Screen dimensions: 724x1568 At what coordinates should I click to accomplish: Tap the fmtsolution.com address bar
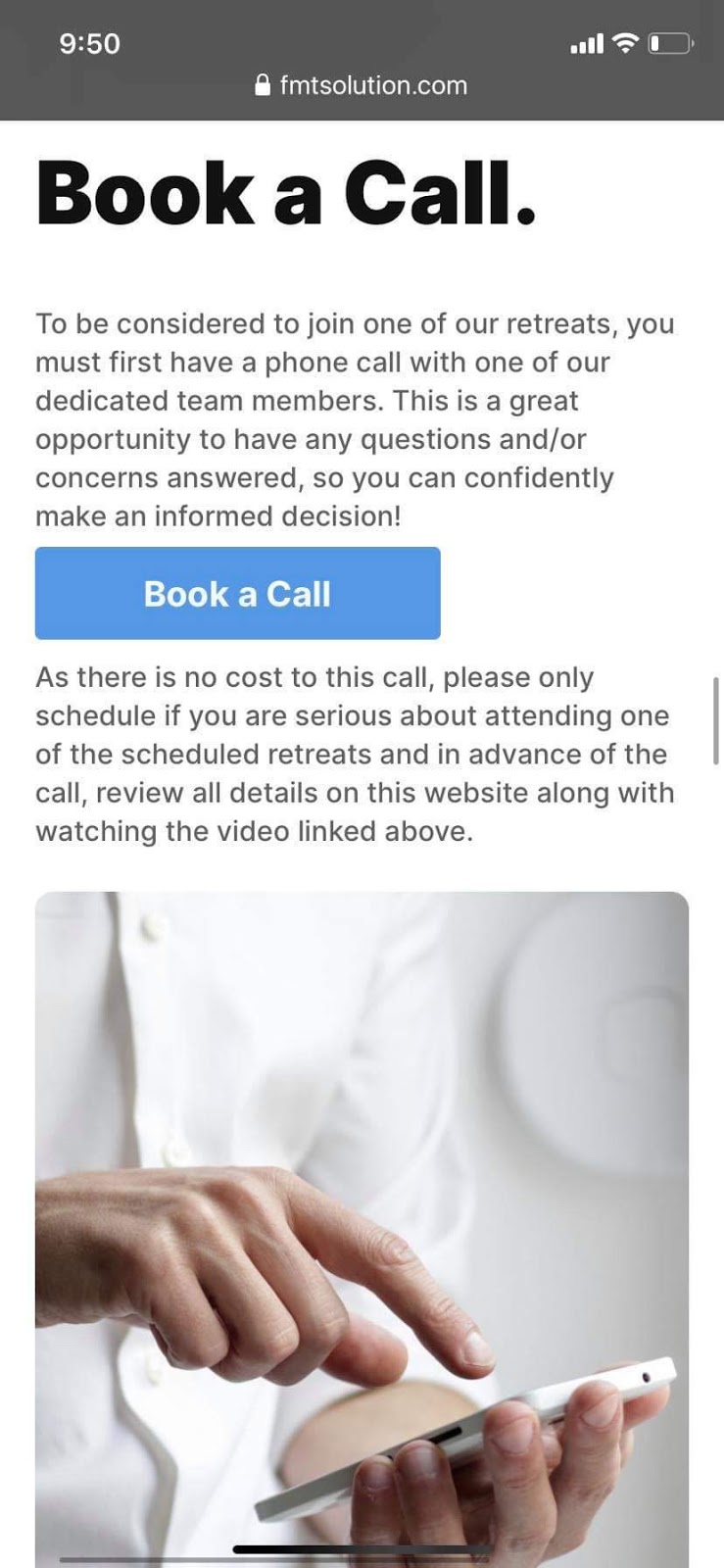362,85
